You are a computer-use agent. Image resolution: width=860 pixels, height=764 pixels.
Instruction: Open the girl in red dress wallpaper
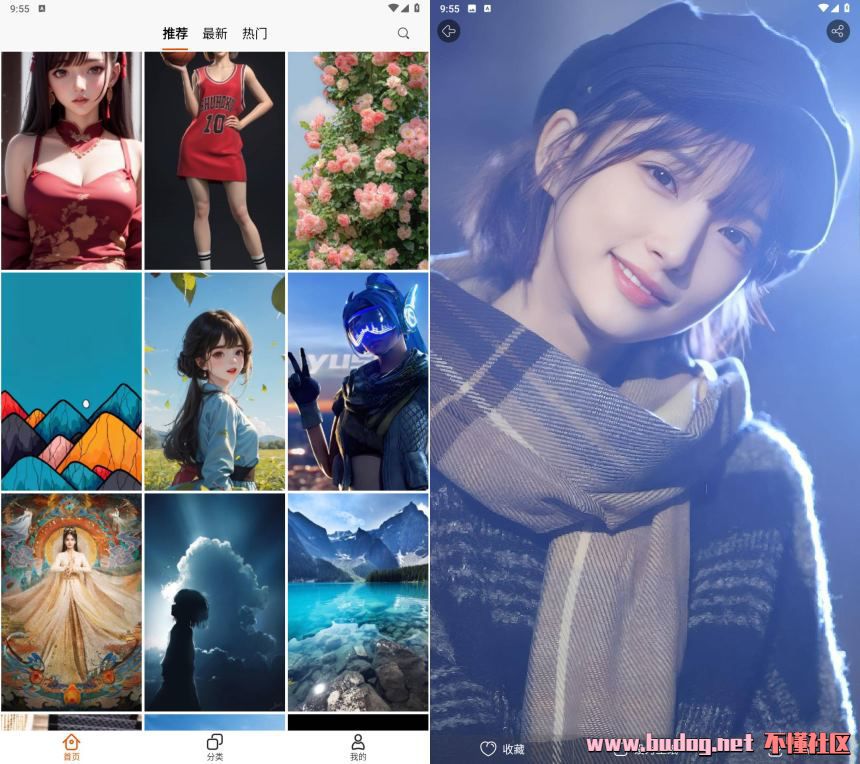[x=71, y=160]
